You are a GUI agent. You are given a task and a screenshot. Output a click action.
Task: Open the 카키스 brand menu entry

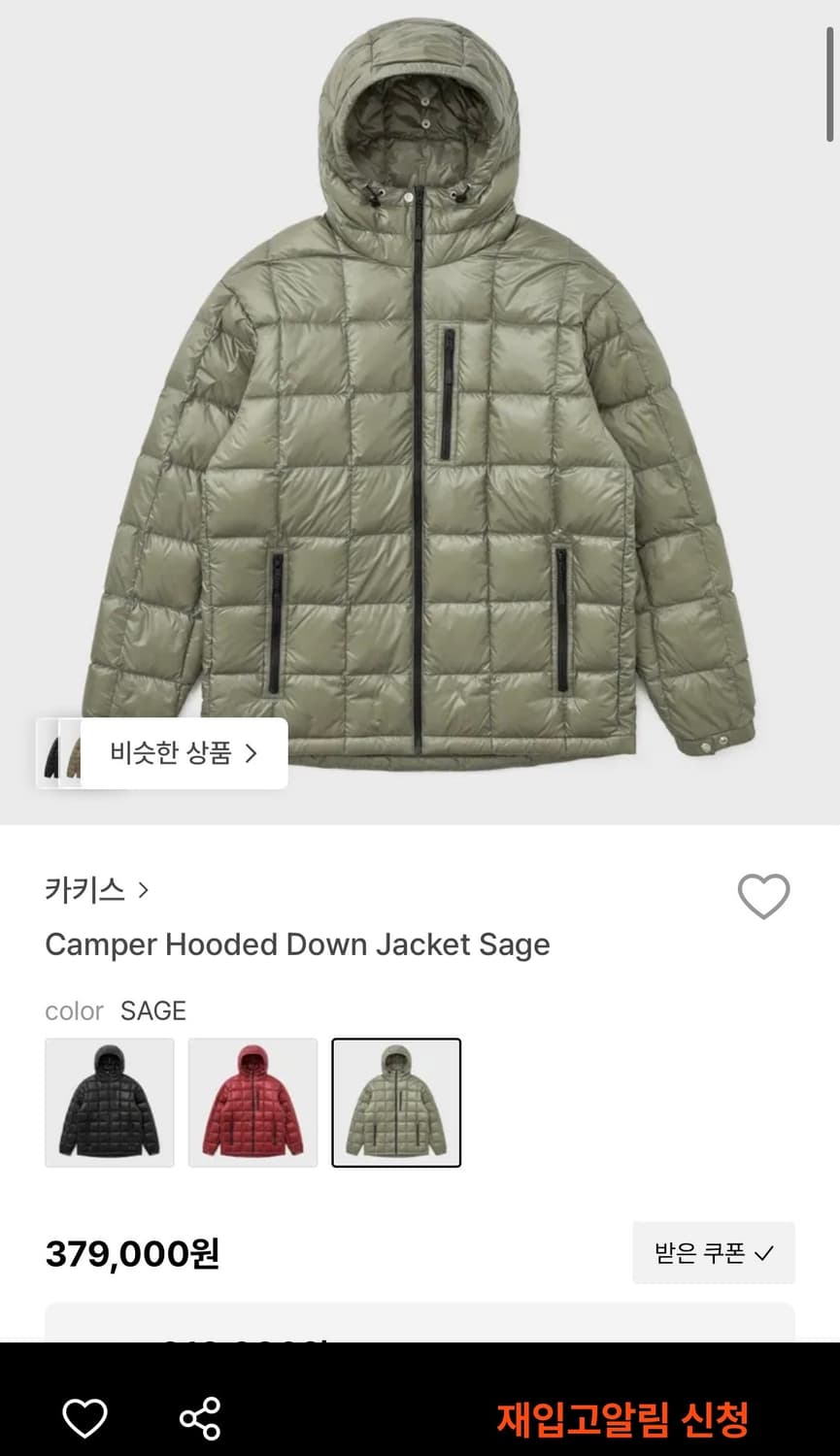tap(83, 890)
